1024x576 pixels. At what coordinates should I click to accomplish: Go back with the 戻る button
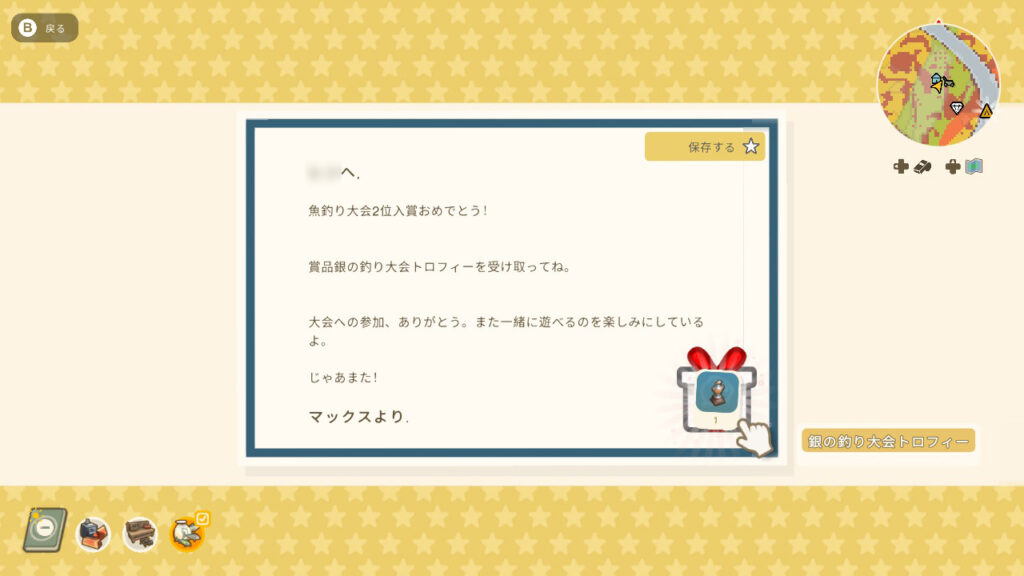click(43, 28)
